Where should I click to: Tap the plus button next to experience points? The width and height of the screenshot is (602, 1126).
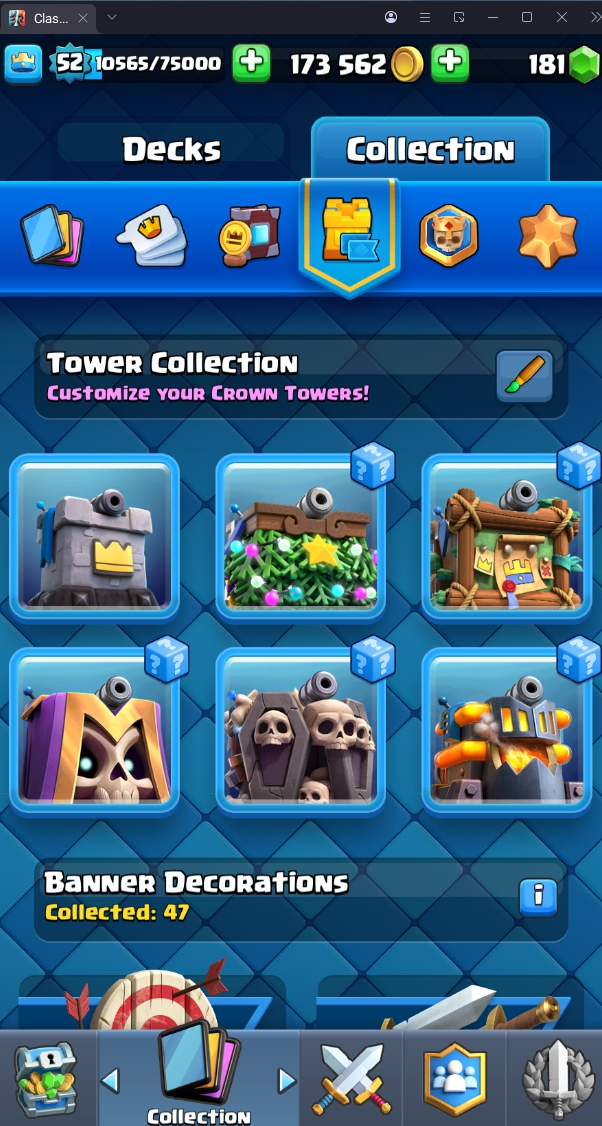tap(251, 64)
